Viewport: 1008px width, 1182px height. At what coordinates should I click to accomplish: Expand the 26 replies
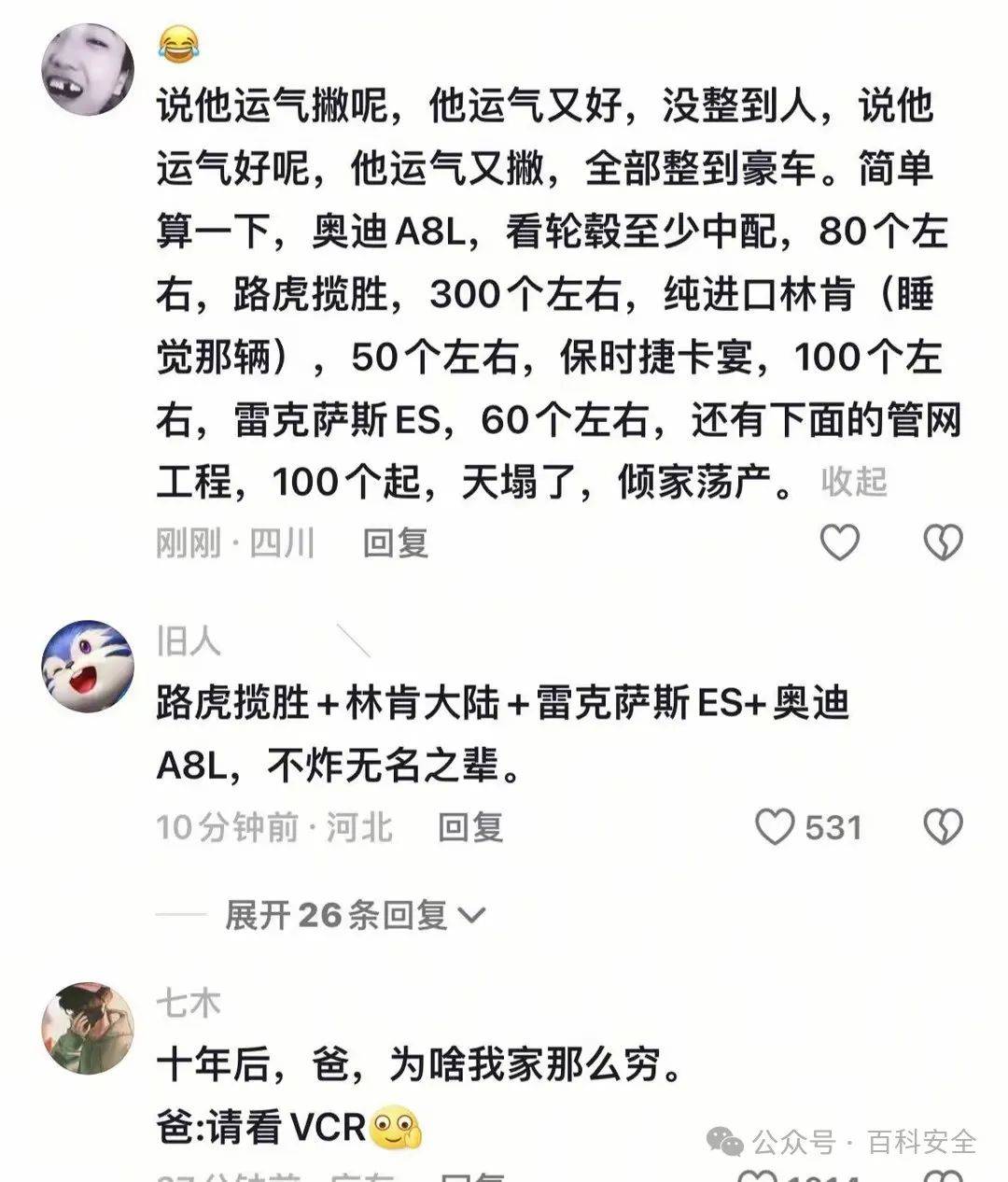pyautogui.click(x=355, y=915)
